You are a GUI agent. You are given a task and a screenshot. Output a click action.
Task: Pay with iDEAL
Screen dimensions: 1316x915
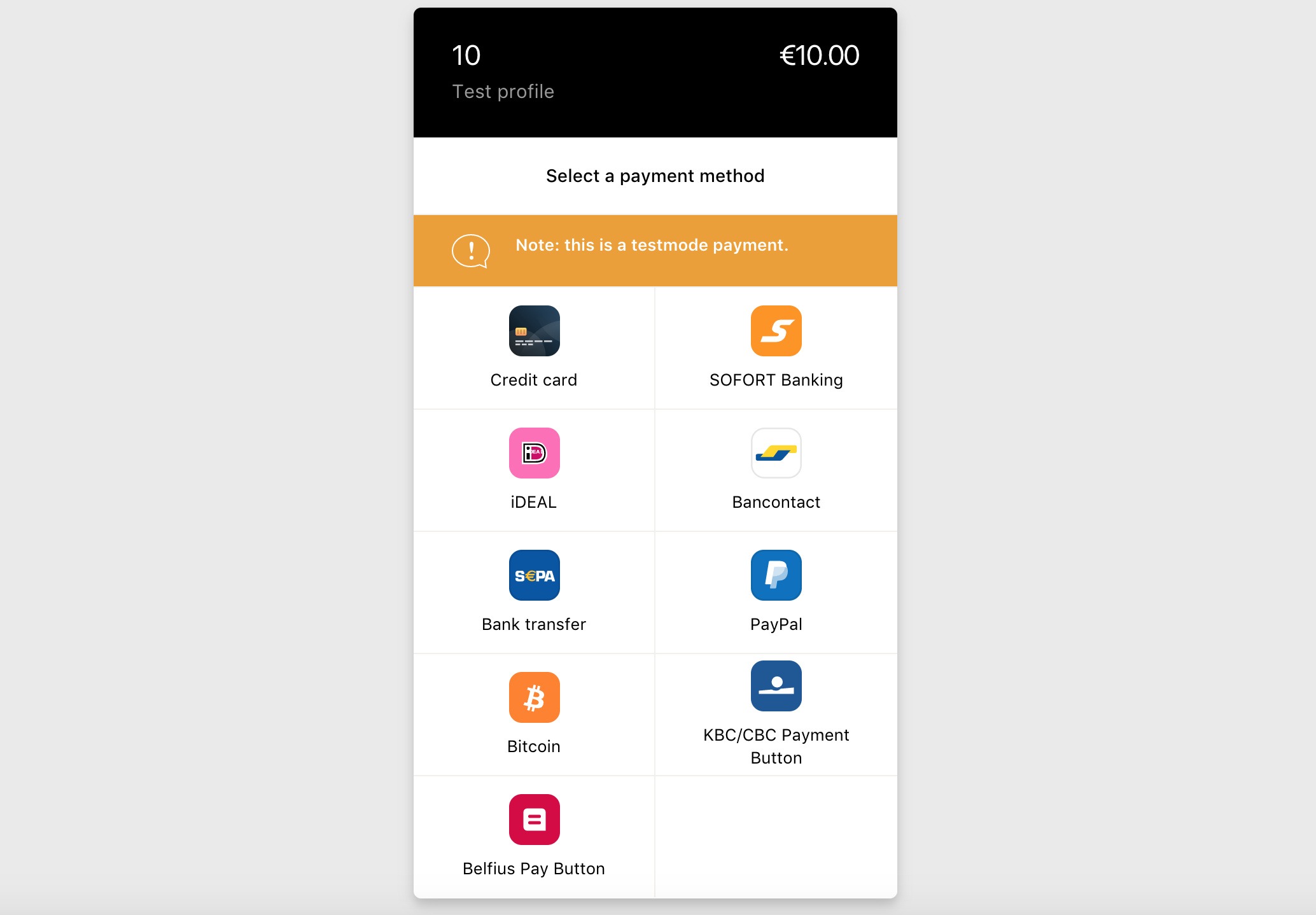tap(534, 470)
